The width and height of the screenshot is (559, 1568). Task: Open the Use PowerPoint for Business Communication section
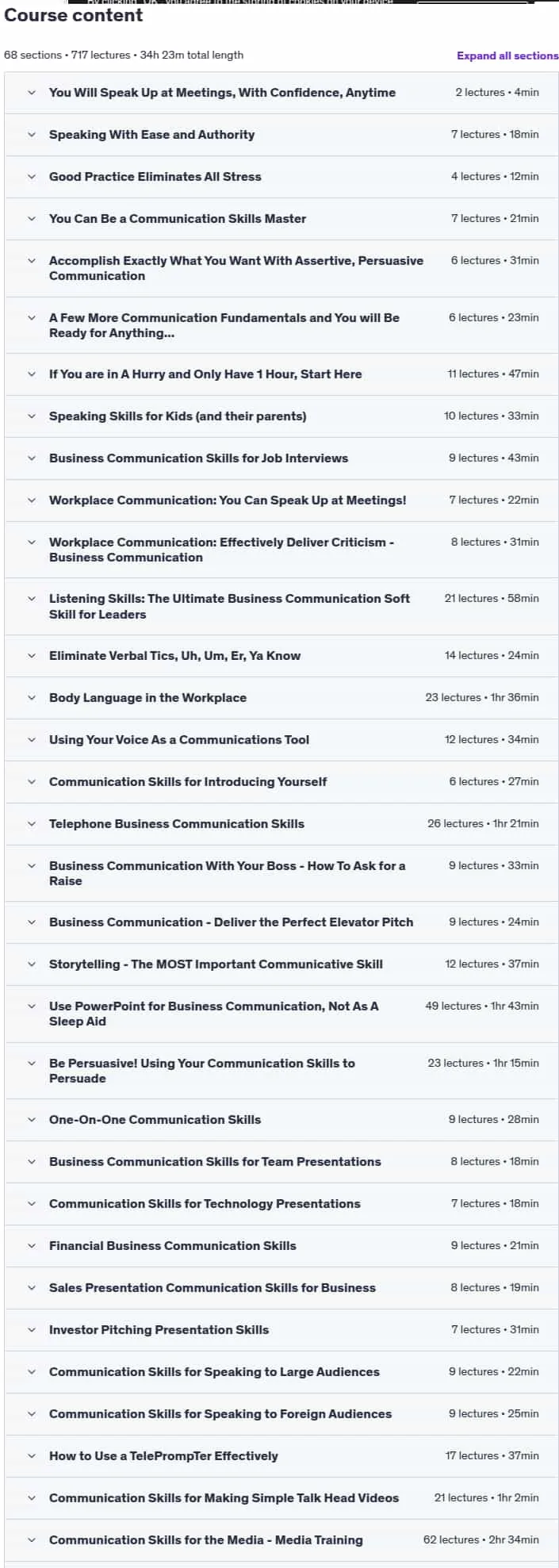(x=281, y=1014)
